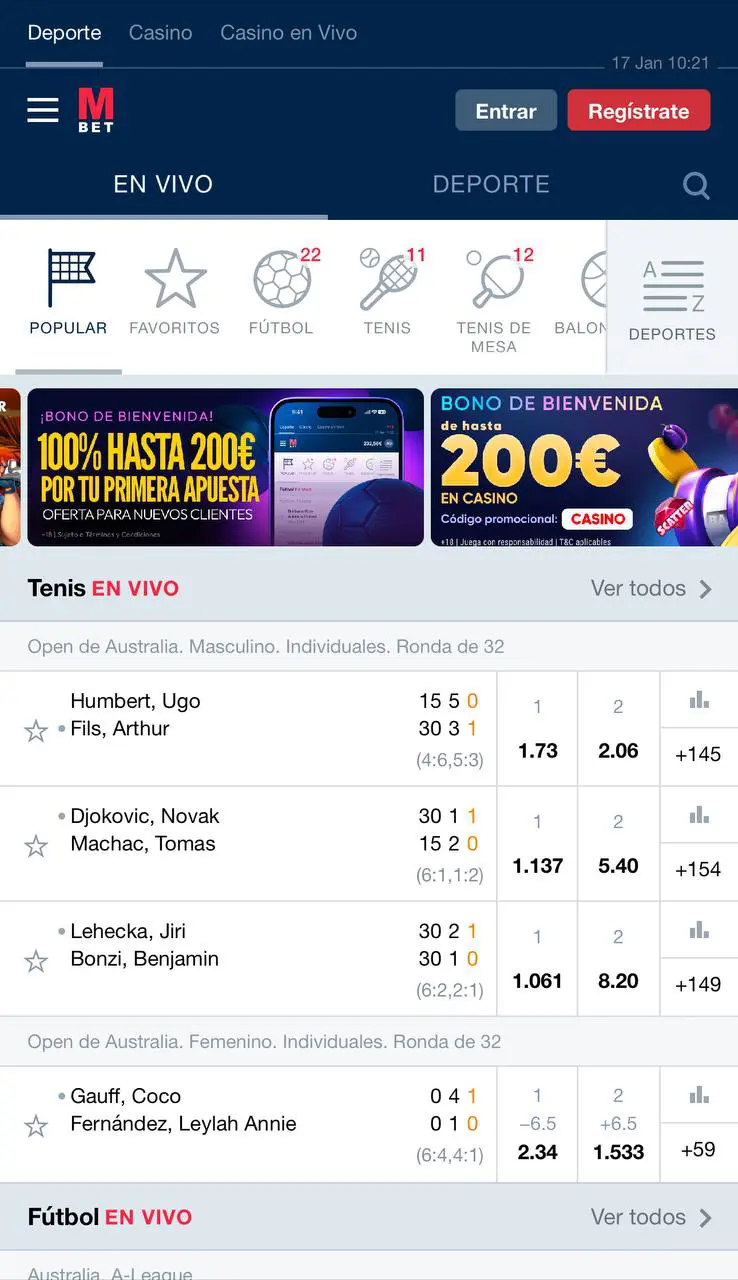The width and height of the screenshot is (738, 1280).
Task: Select the Fútbol sport filter
Action: coord(281,294)
